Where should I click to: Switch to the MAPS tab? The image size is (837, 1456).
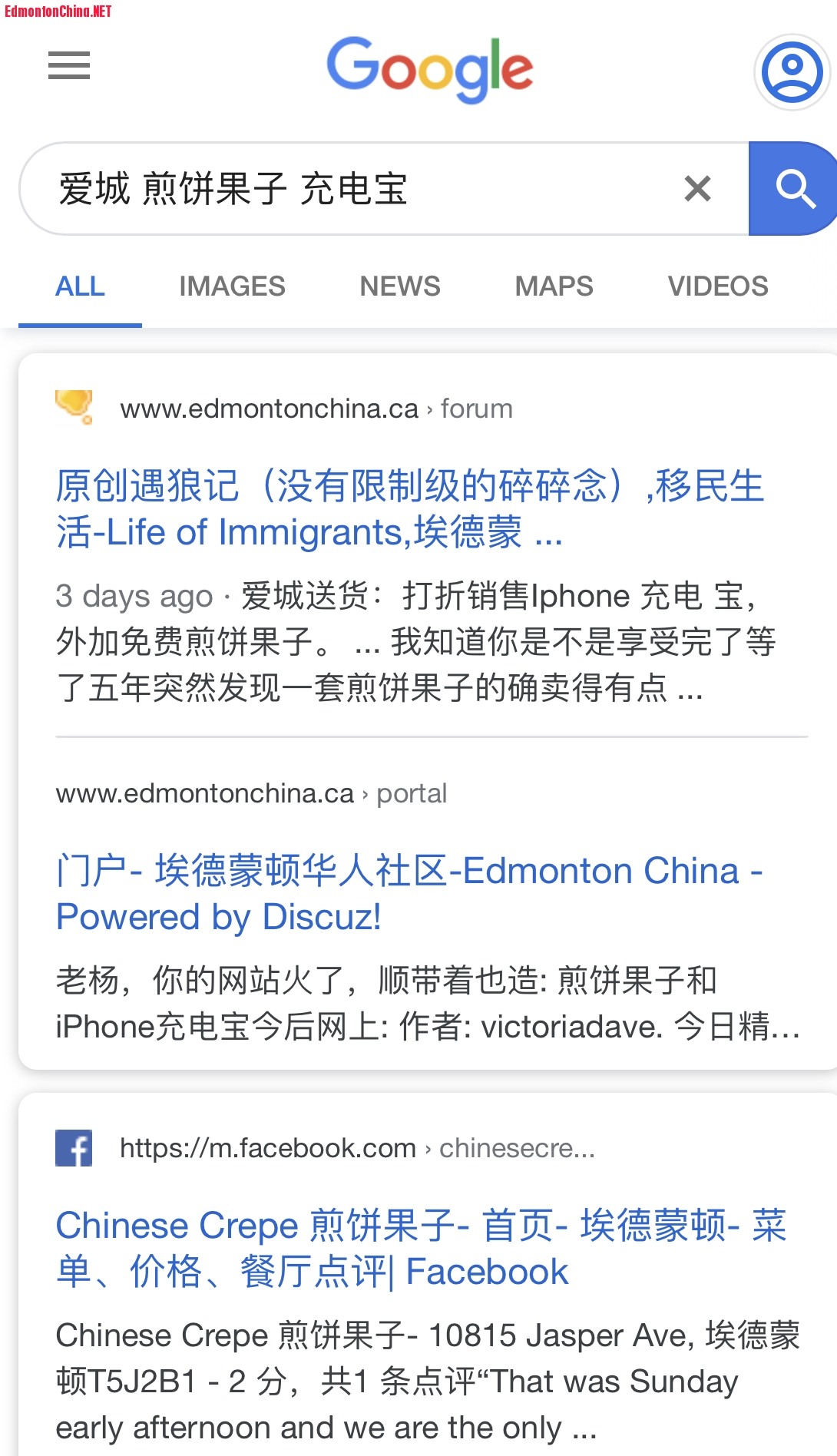tap(554, 286)
